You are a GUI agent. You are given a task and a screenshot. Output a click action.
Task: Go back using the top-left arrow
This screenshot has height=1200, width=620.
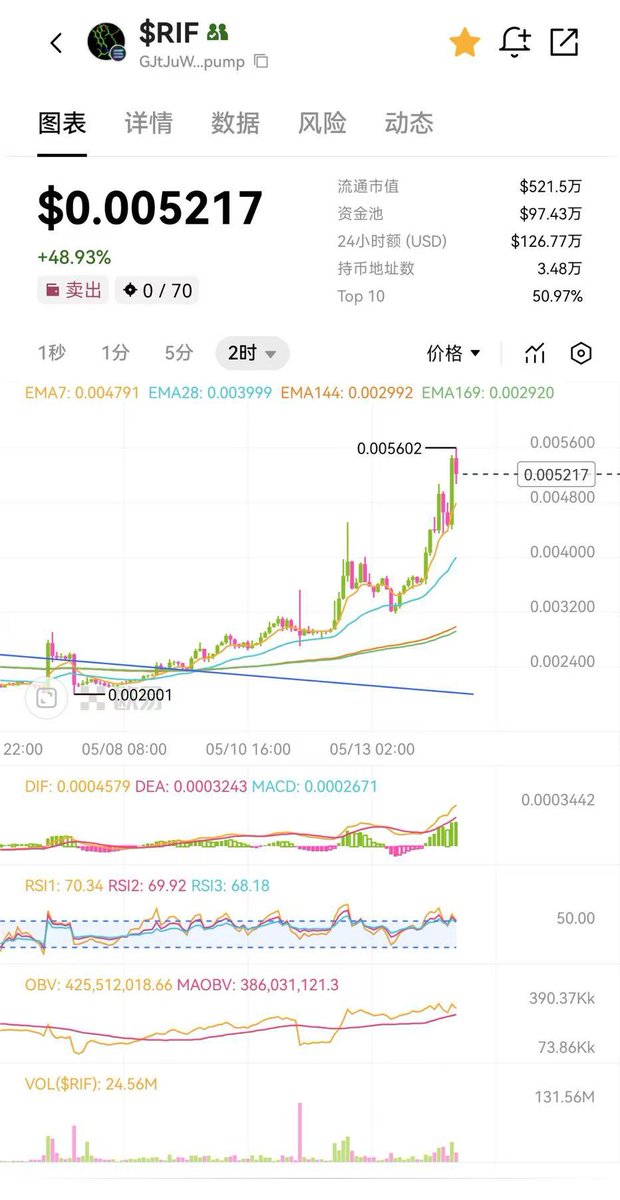pos(56,43)
